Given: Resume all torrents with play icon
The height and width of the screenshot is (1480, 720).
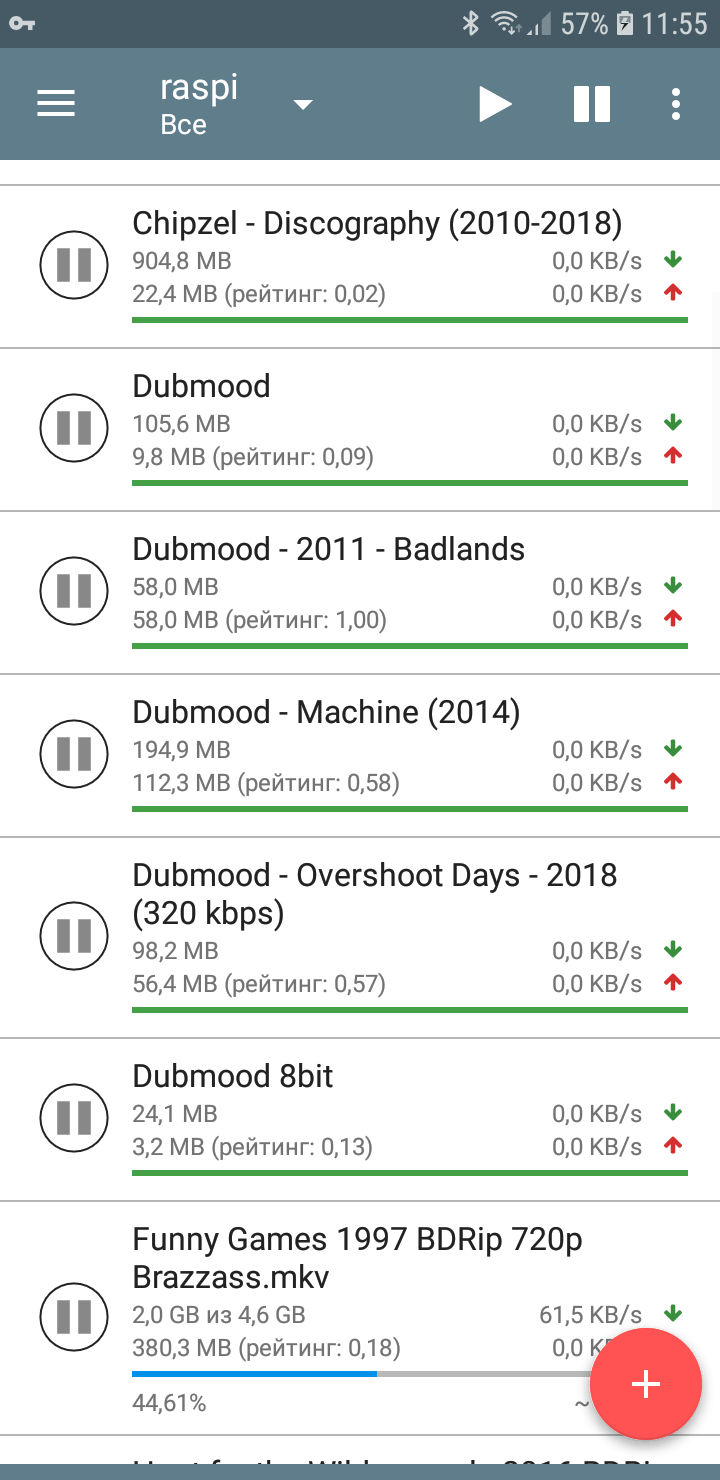Looking at the screenshot, I should 494,104.
